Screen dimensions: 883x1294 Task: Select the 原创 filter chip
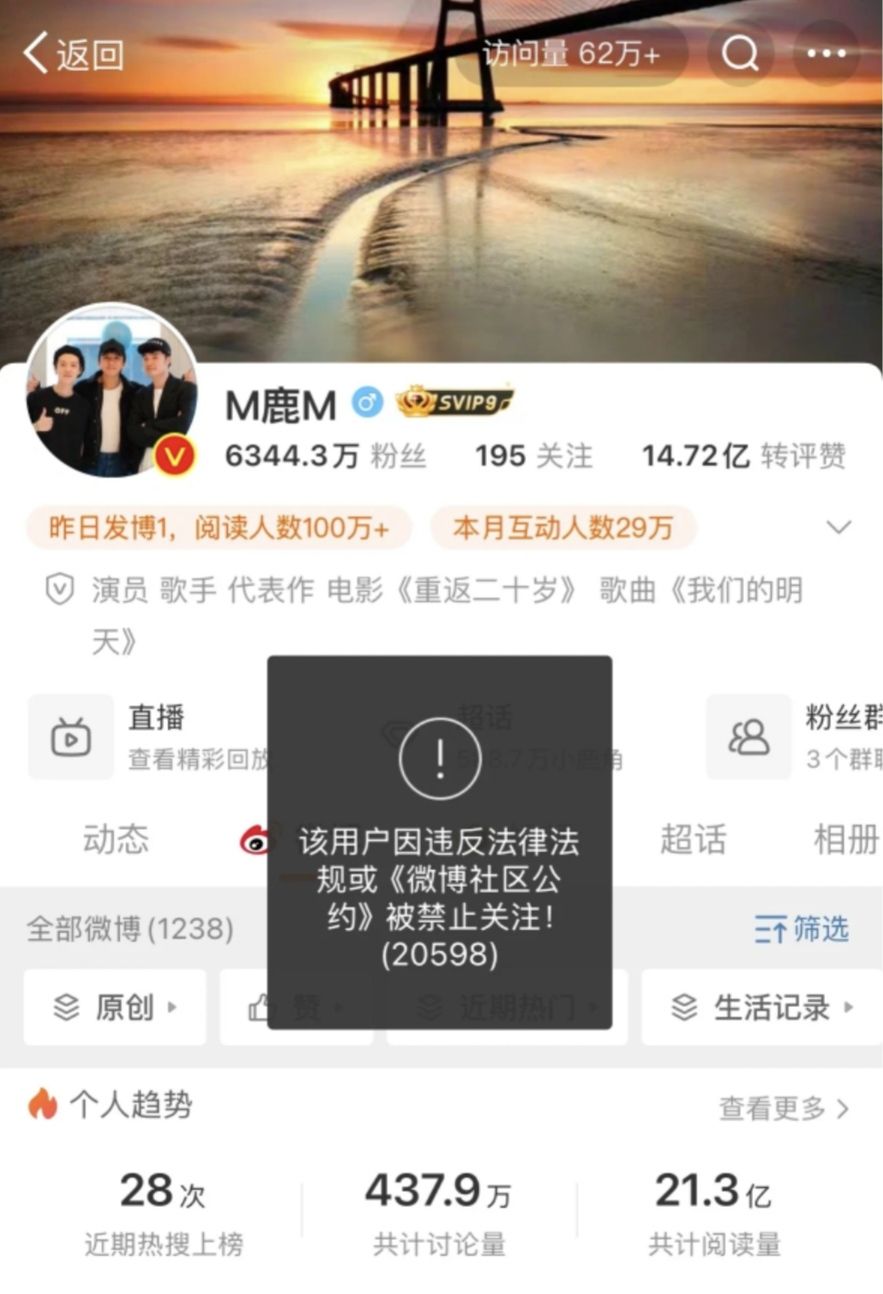tap(115, 1007)
